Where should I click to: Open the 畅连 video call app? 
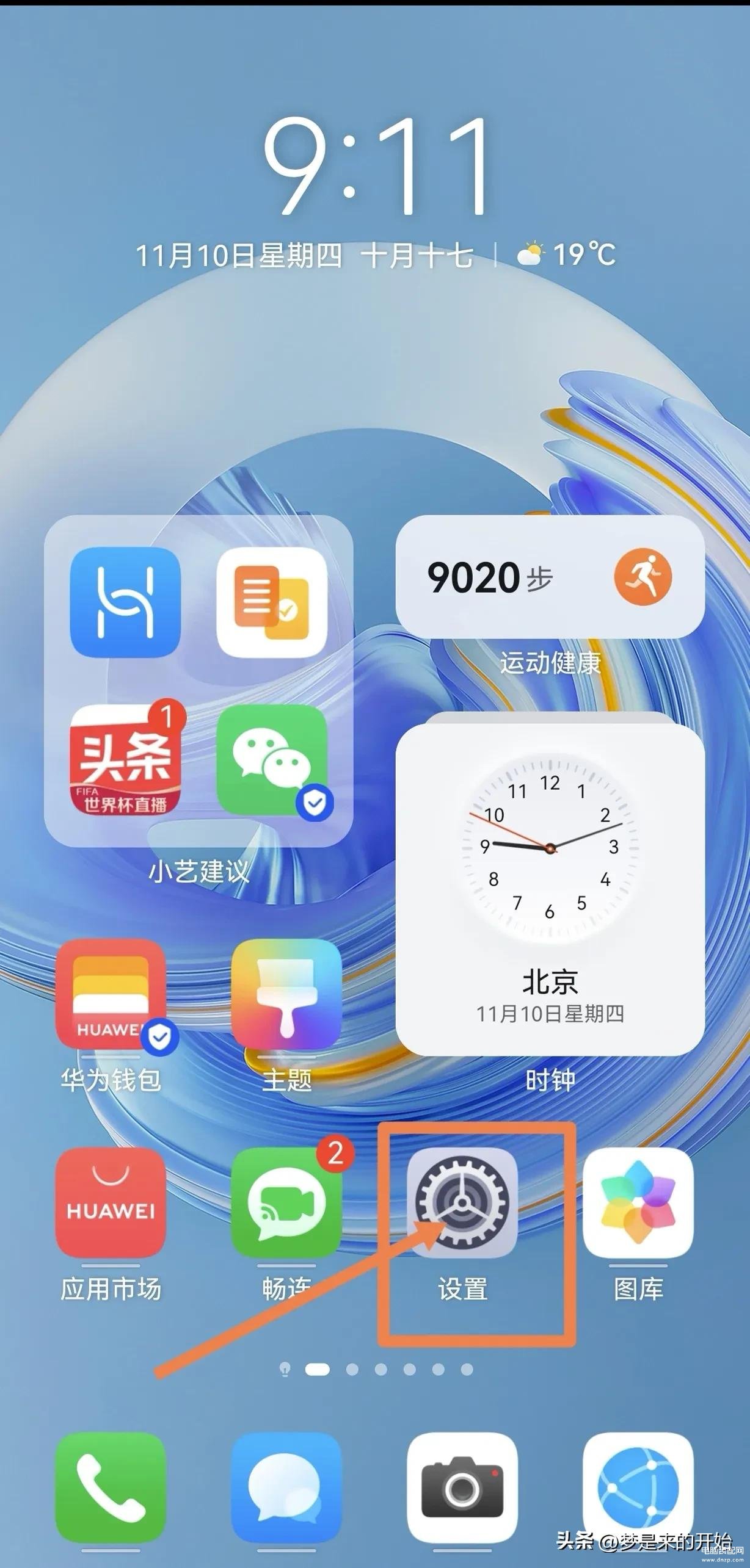(286, 1202)
